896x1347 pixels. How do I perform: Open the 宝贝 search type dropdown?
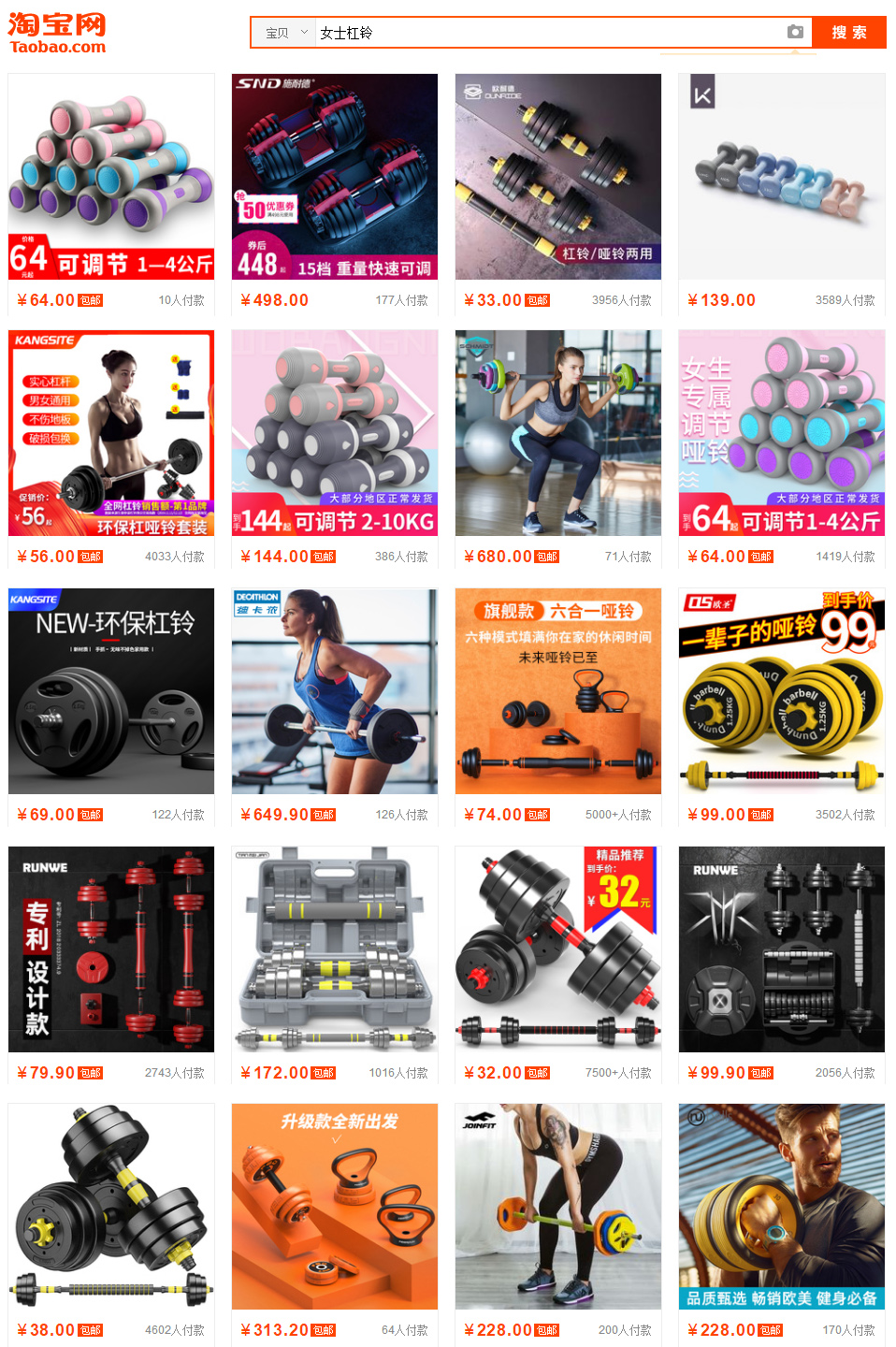(285, 33)
